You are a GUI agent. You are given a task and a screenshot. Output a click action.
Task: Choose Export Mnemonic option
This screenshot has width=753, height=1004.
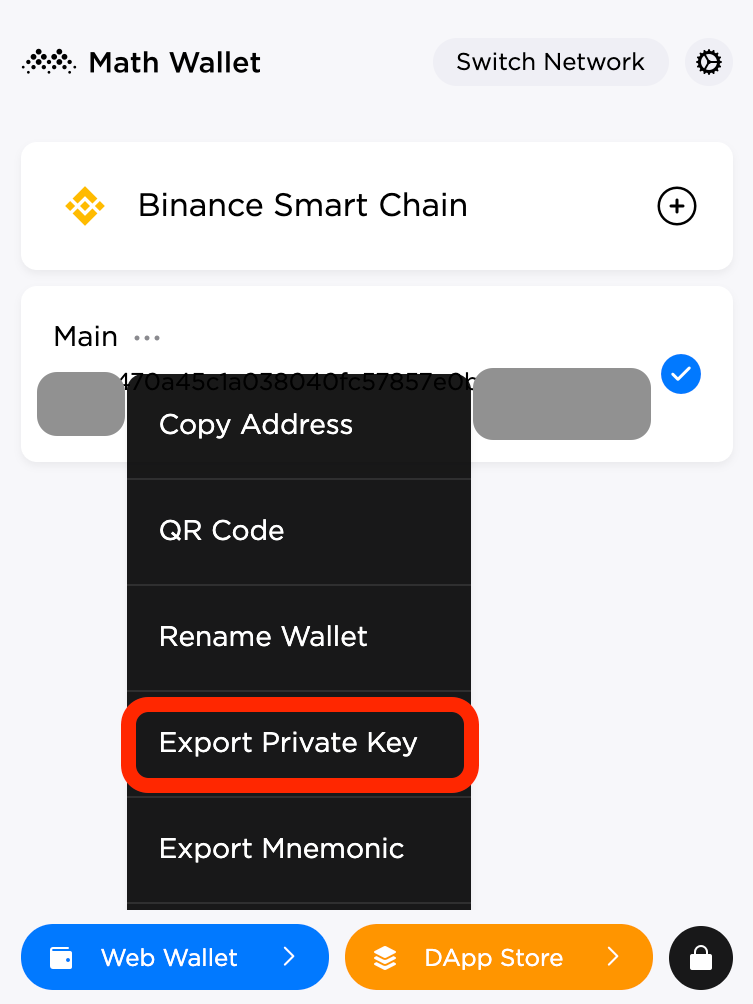pos(281,849)
